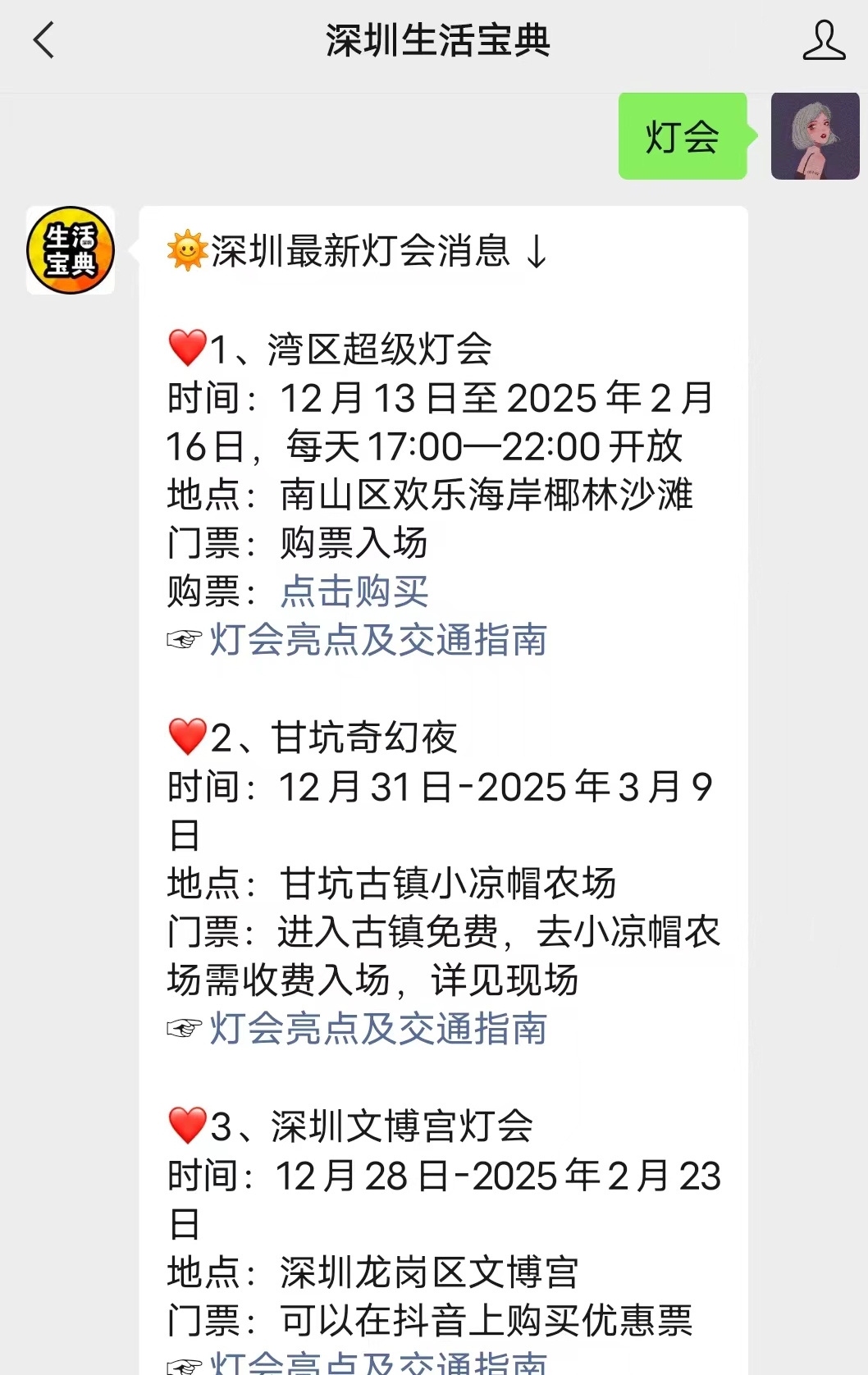Open 灯会亮点及交通指南 under 甘坑奇幻夜
The width and height of the screenshot is (868, 1375).
coord(377,1030)
